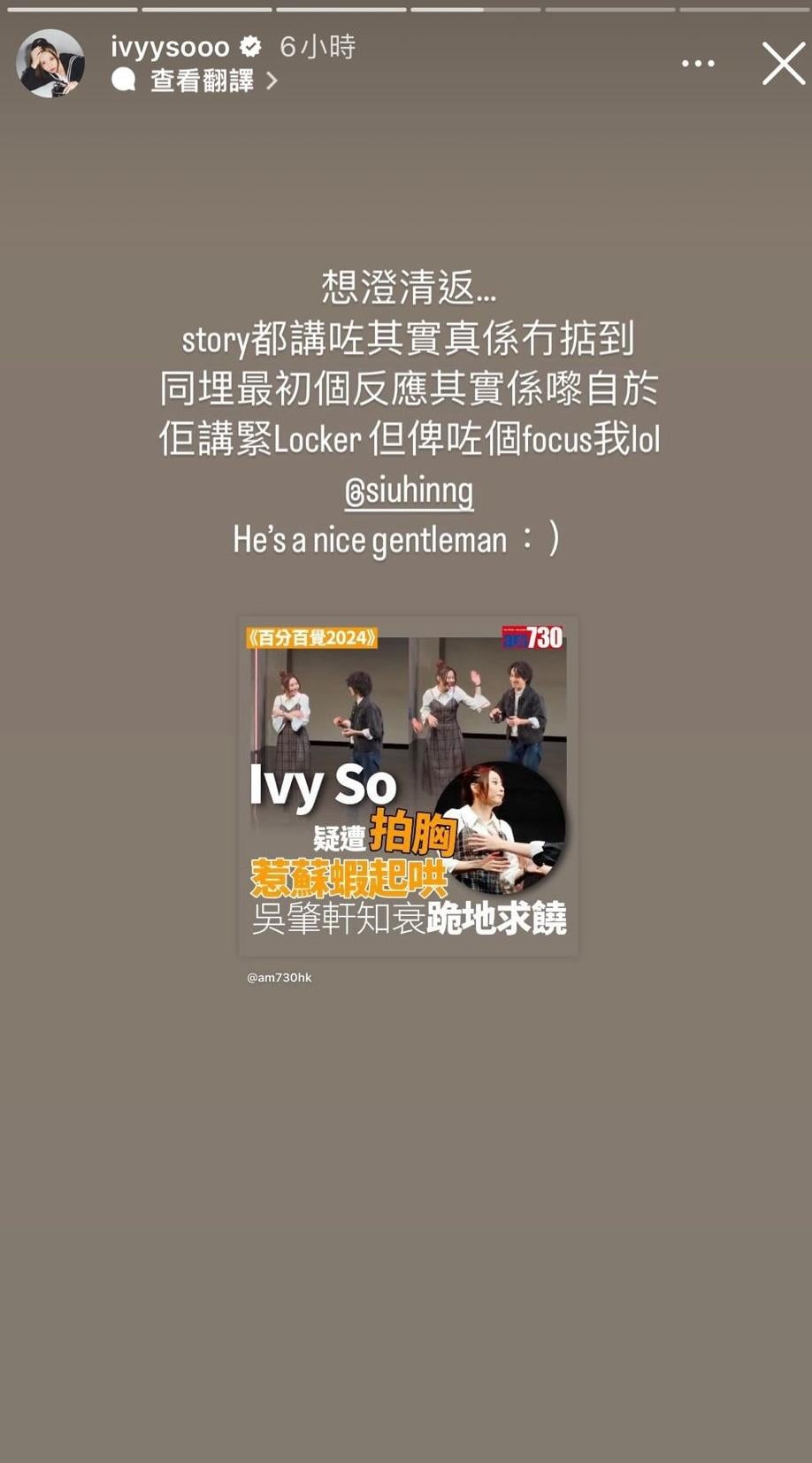Open the @siuhinng mention

click(x=409, y=491)
